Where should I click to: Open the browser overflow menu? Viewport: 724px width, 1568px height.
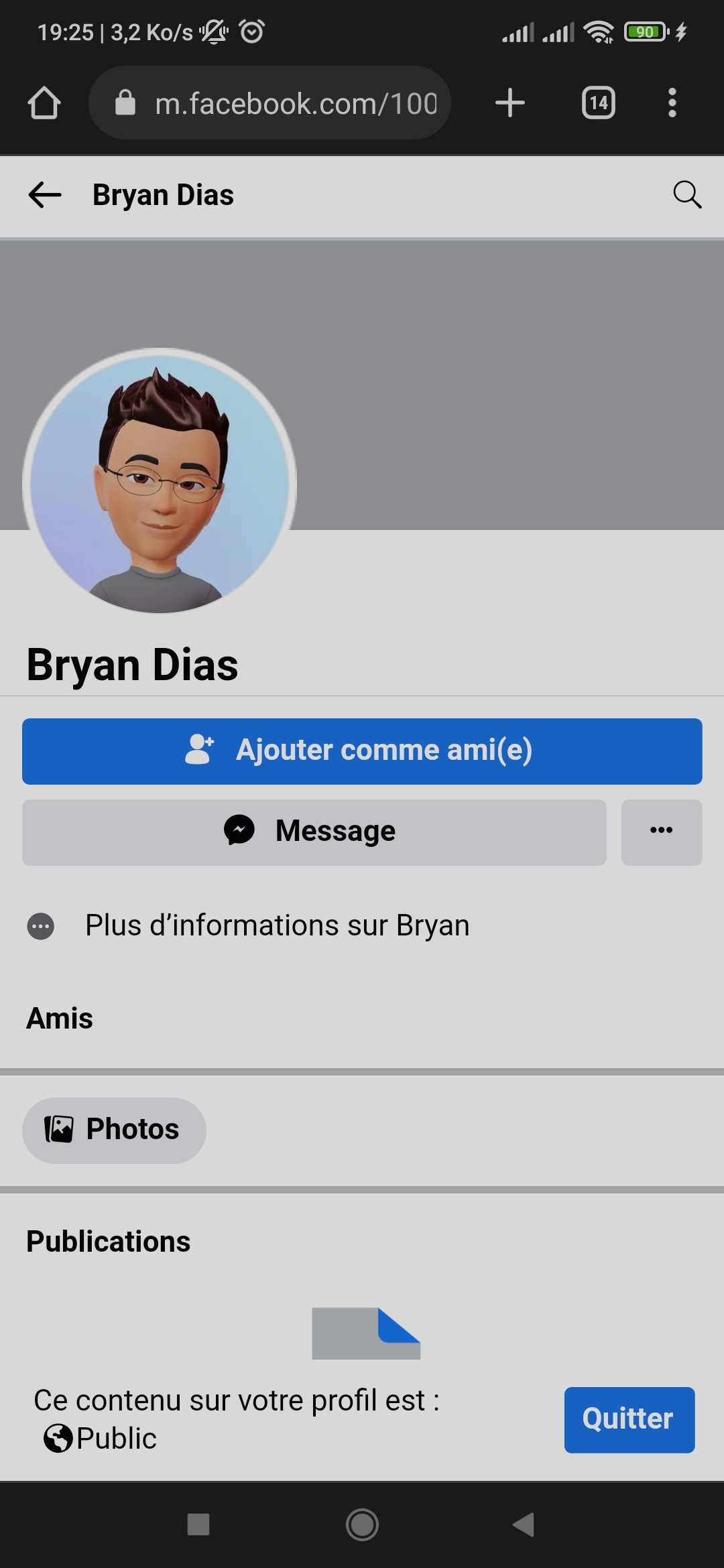tap(672, 103)
